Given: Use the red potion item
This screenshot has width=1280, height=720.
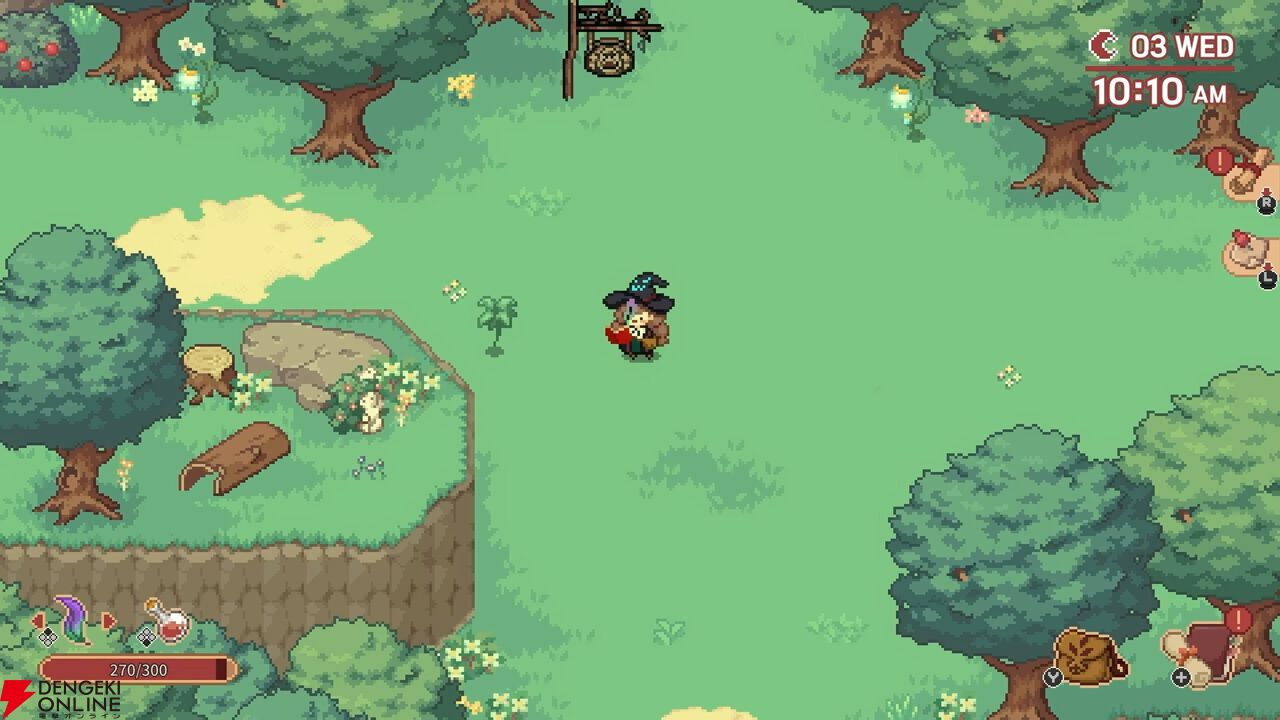Looking at the screenshot, I should point(170,623).
